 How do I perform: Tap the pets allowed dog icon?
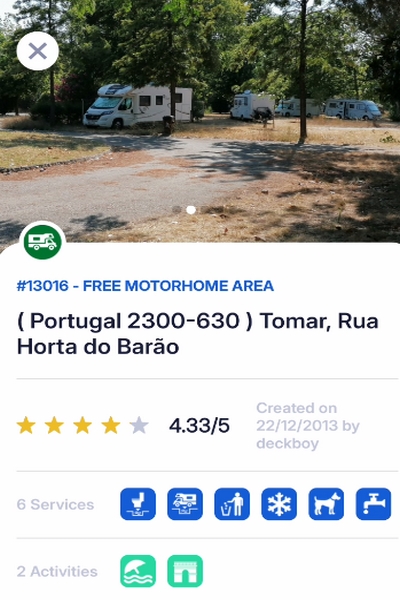[326, 504]
